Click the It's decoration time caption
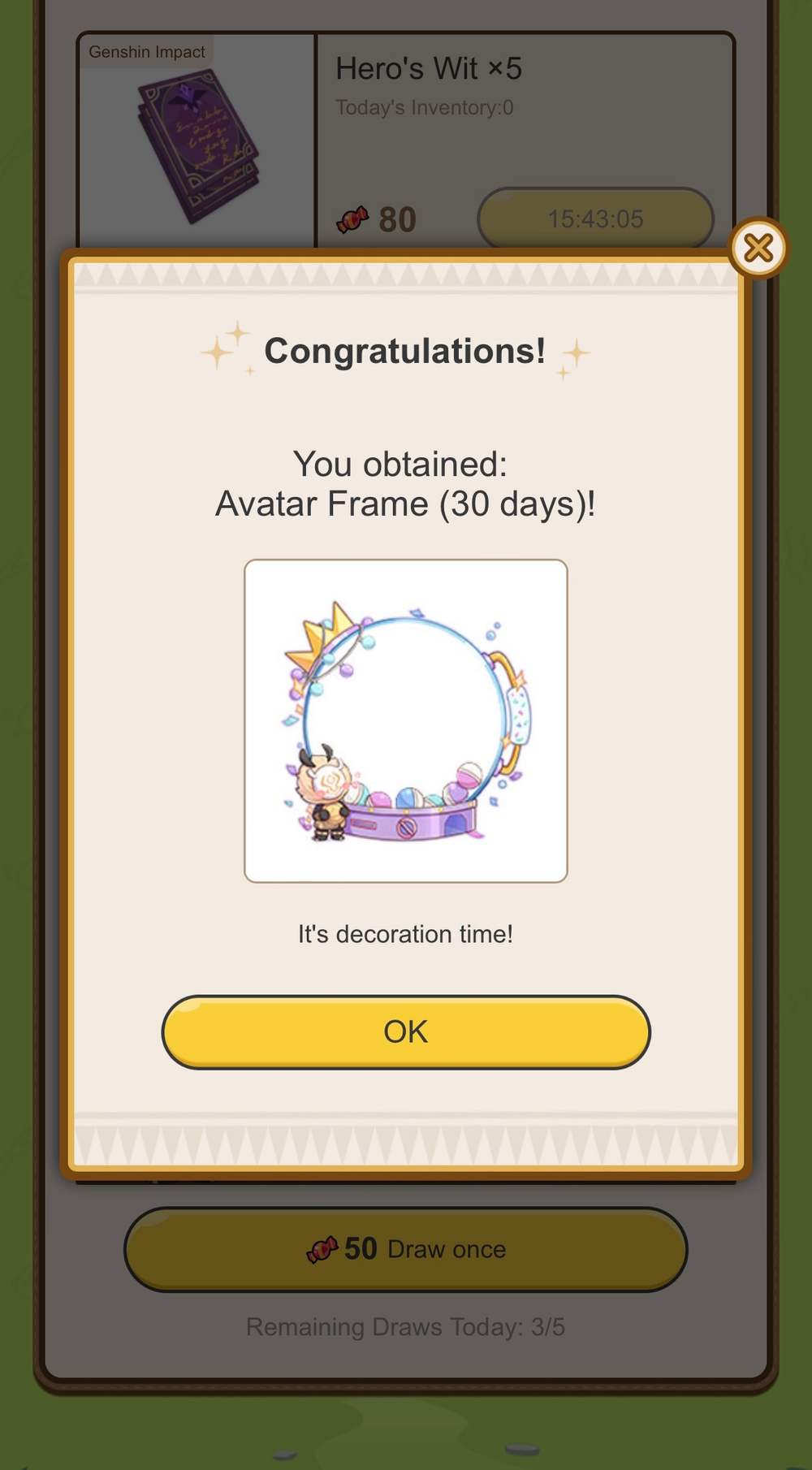This screenshot has width=812, height=1470. point(404,934)
